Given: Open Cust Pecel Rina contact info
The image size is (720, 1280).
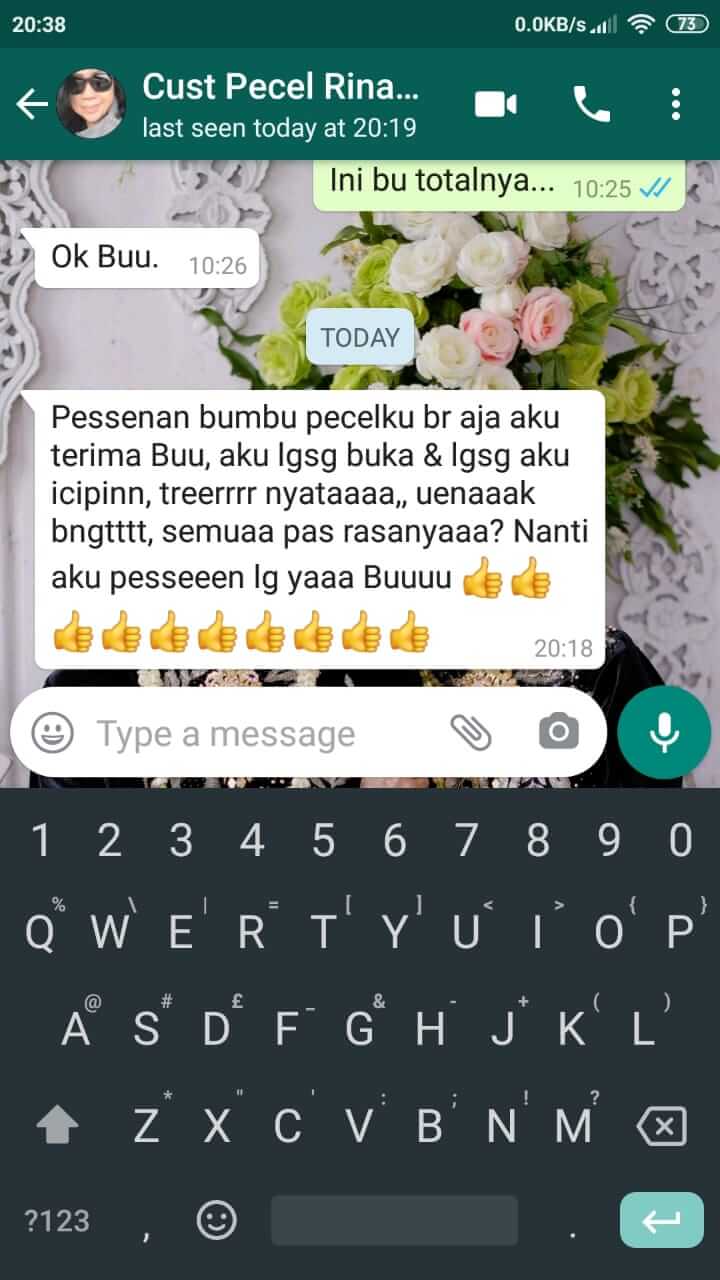Looking at the screenshot, I should tap(280, 104).
